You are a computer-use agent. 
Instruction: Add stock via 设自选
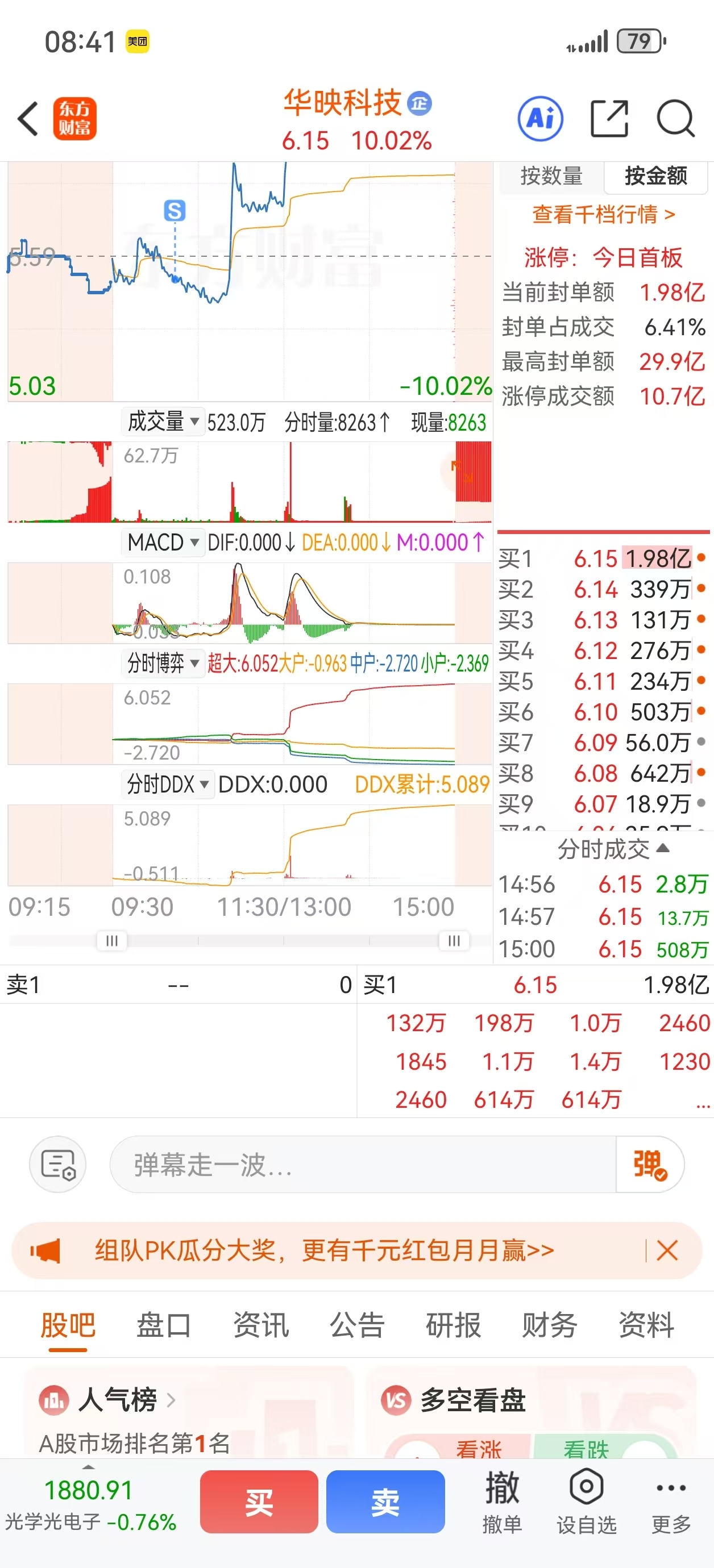[x=586, y=1502]
